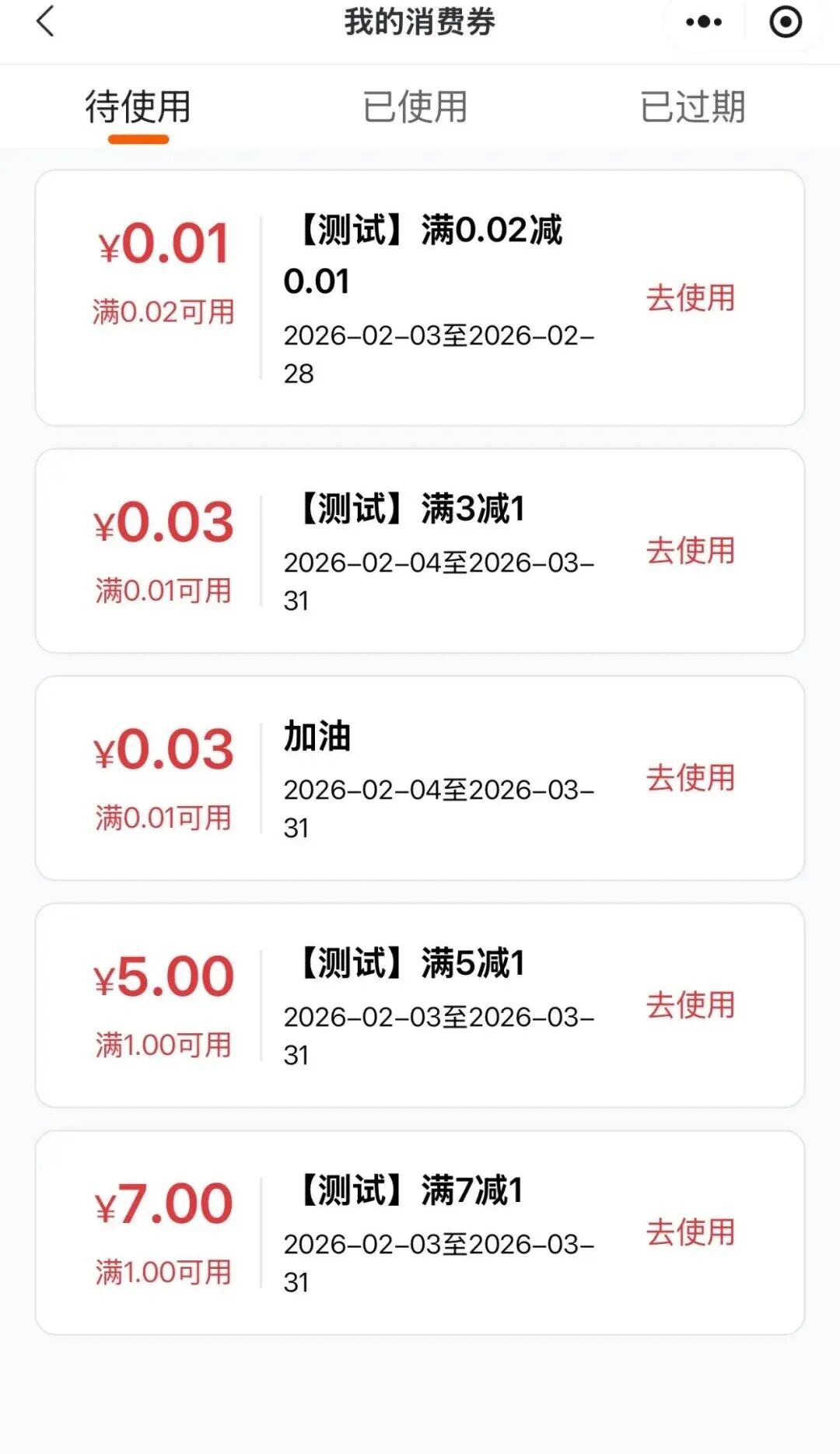Open the 满3减1 coupon card
The width and height of the screenshot is (840, 1454).
pos(420,552)
